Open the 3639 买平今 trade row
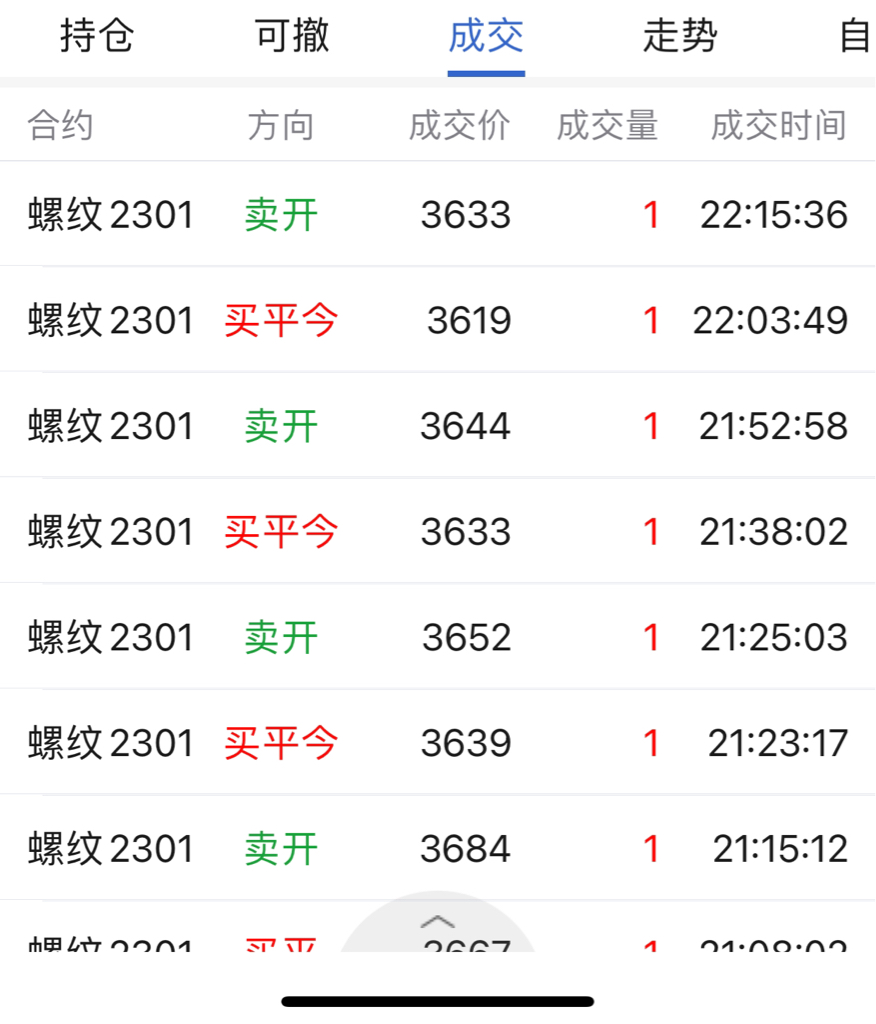Screen dimensions: 876x1024 click(x=438, y=743)
